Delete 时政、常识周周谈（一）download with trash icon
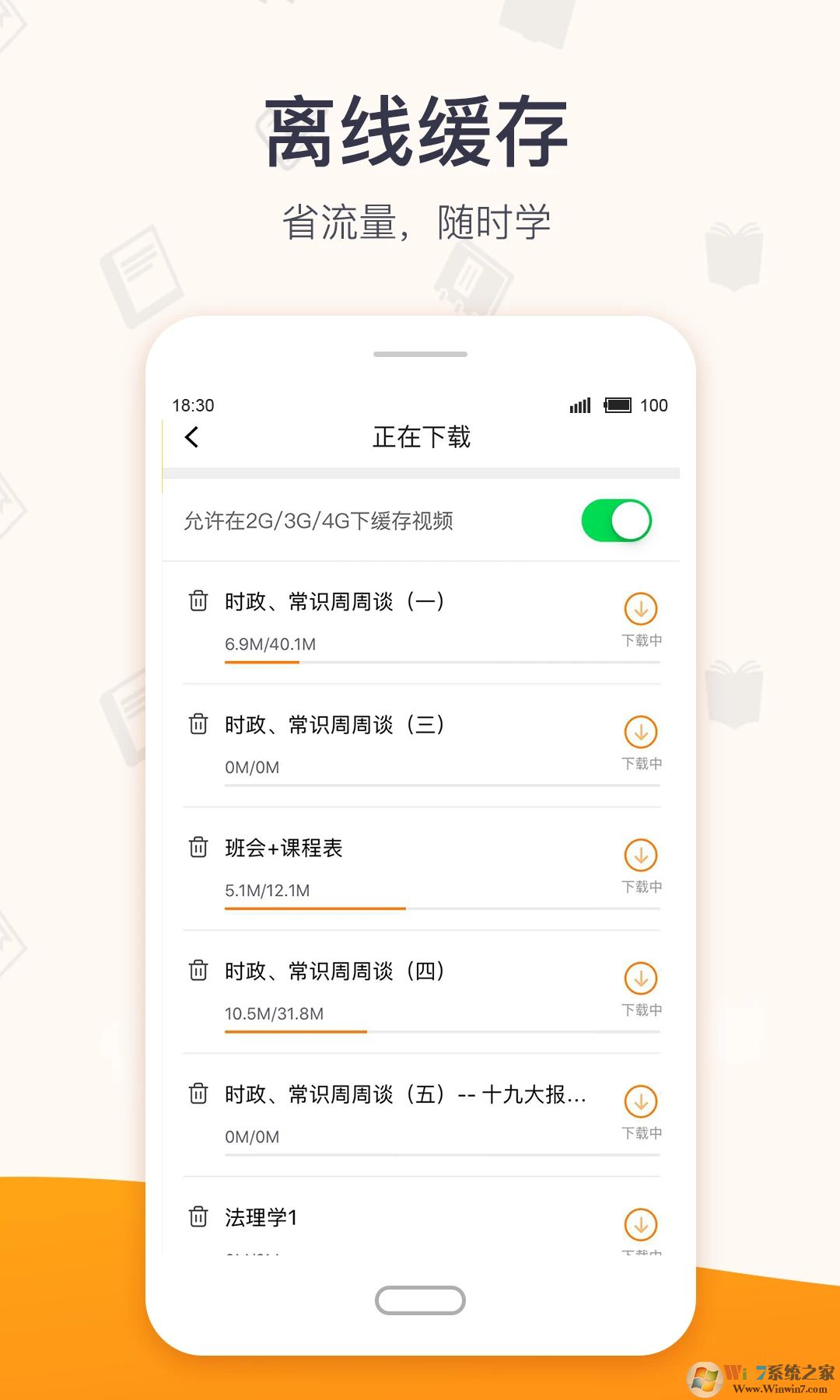The width and height of the screenshot is (840, 1400). [199, 601]
